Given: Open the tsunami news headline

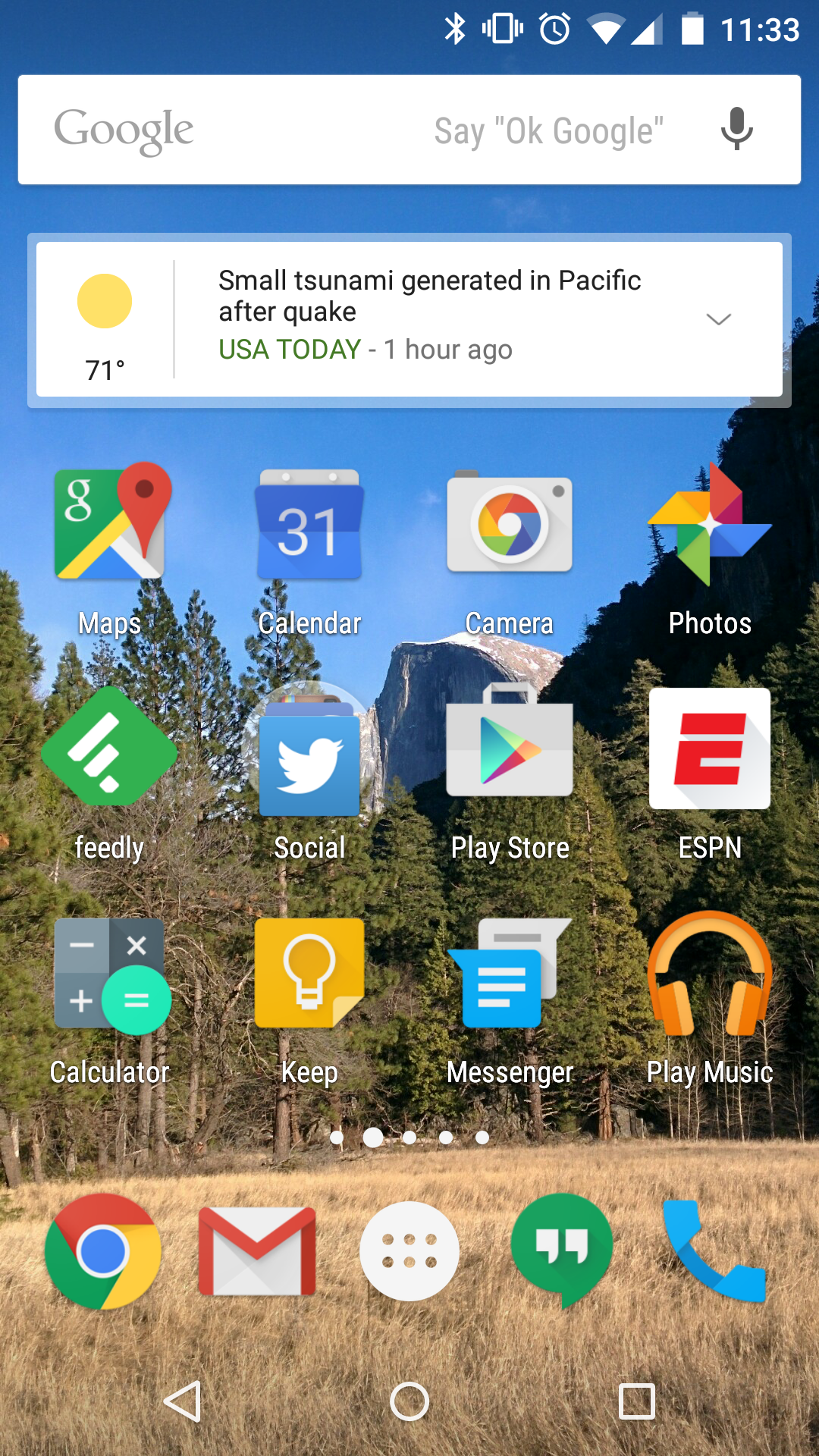Looking at the screenshot, I should pos(429,296).
